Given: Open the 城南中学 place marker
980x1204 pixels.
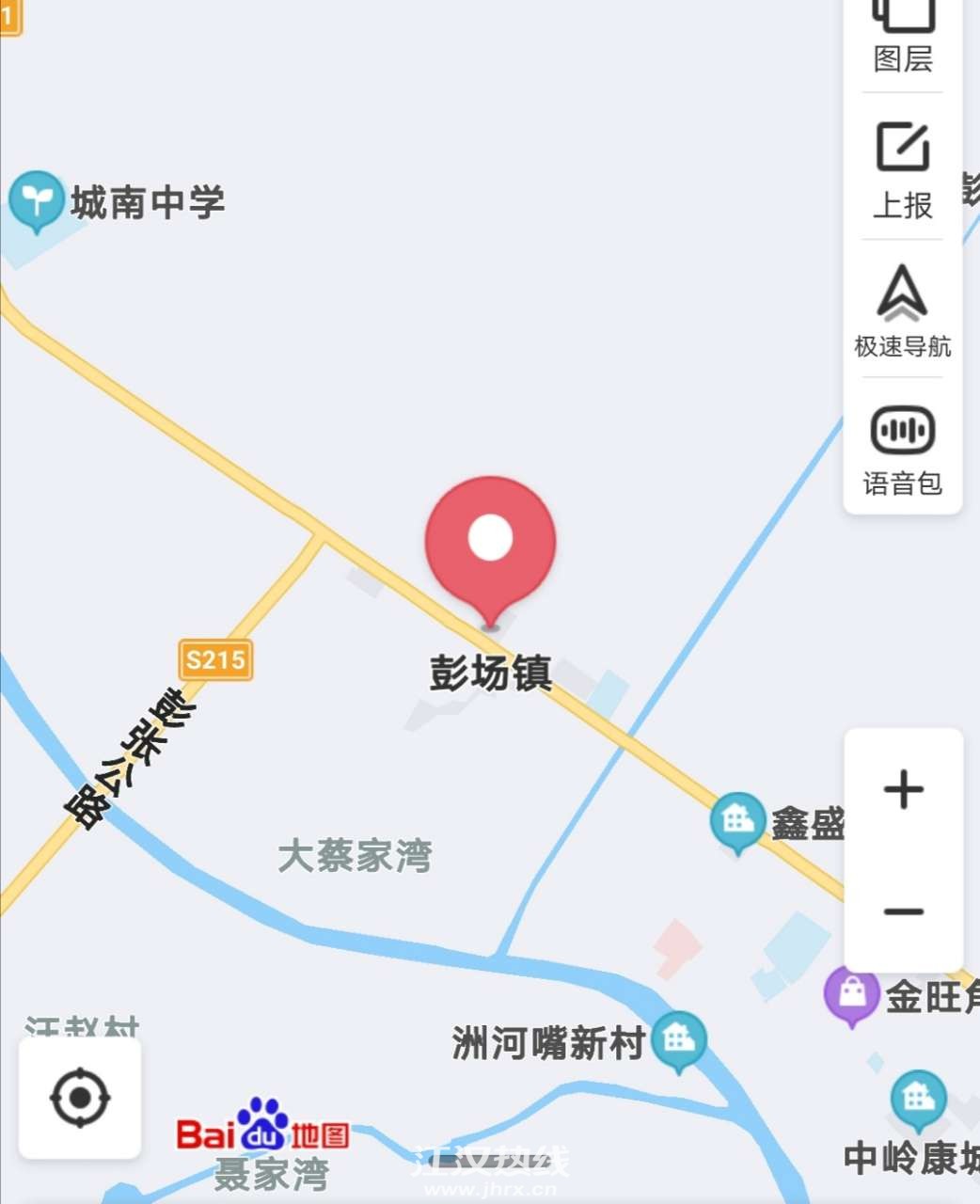Looking at the screenshot, I should point(36,199).
